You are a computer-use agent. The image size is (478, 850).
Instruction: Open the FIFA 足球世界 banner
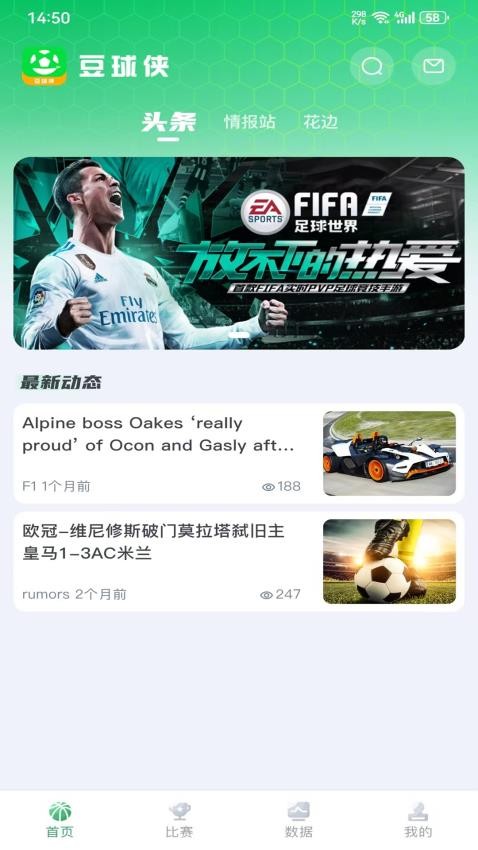(x=239, y=253)
